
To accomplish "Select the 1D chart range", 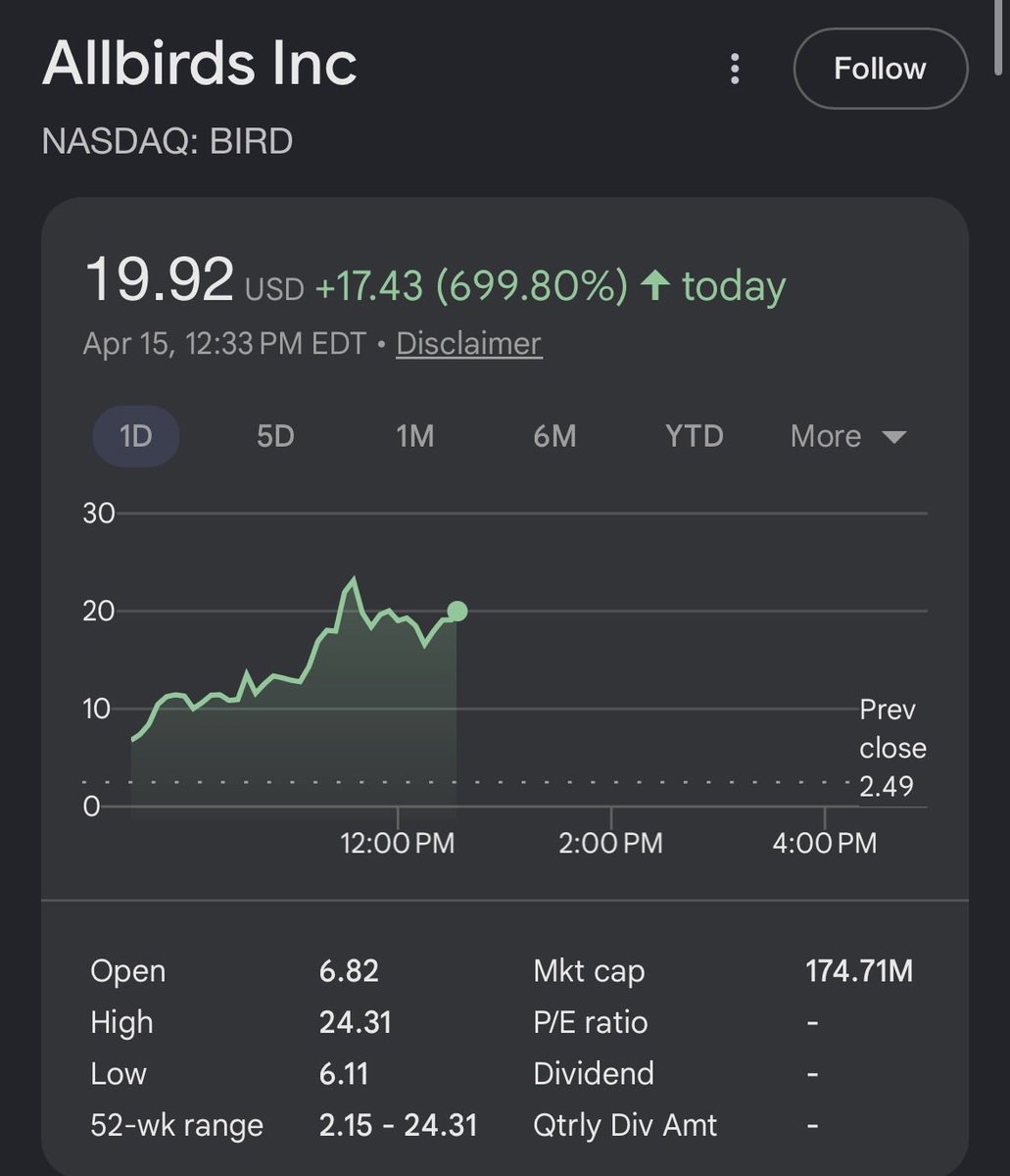I will click(x=135, y=436).
